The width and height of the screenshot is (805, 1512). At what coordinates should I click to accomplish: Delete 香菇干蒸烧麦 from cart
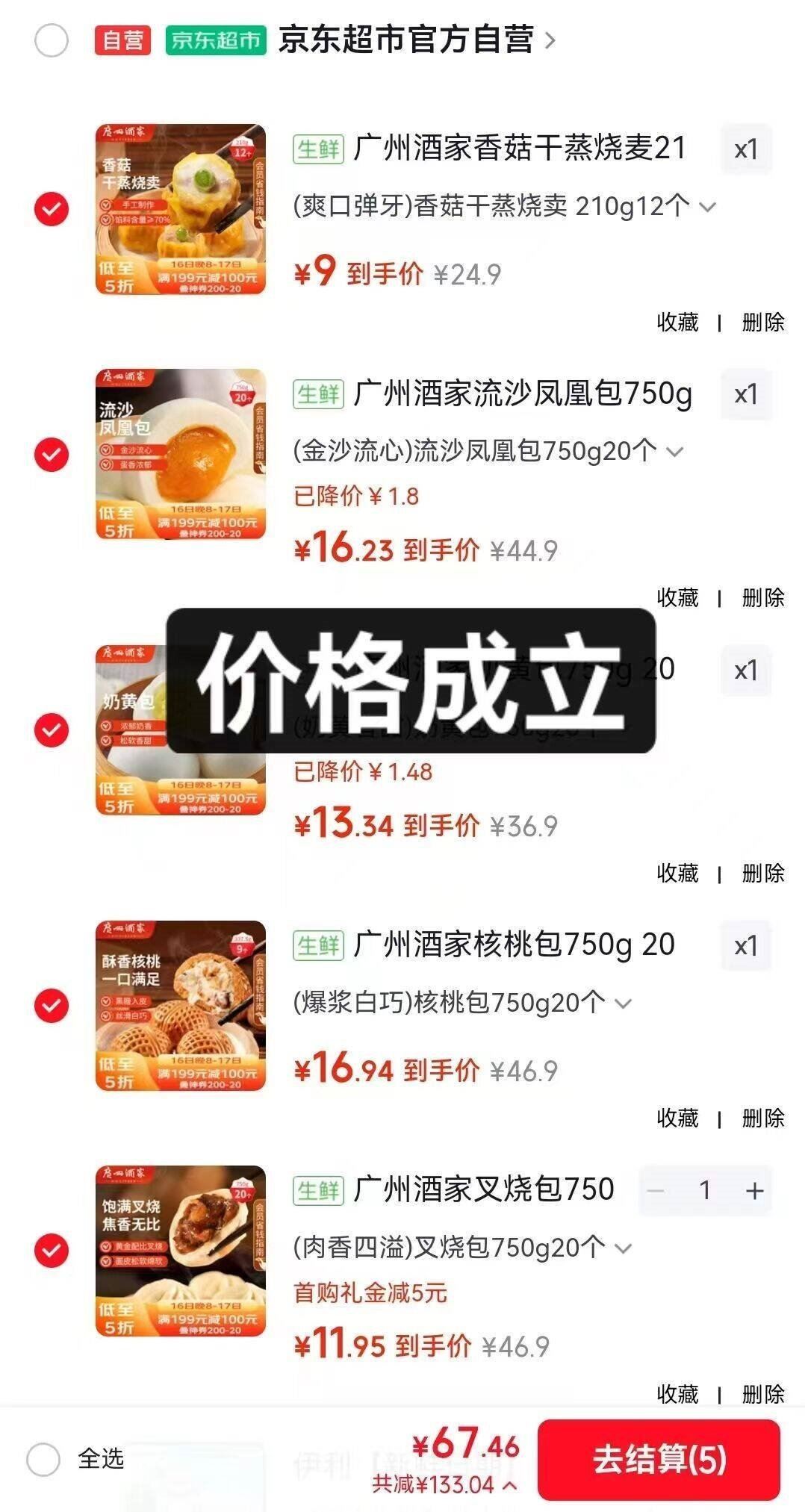(762, 323)
